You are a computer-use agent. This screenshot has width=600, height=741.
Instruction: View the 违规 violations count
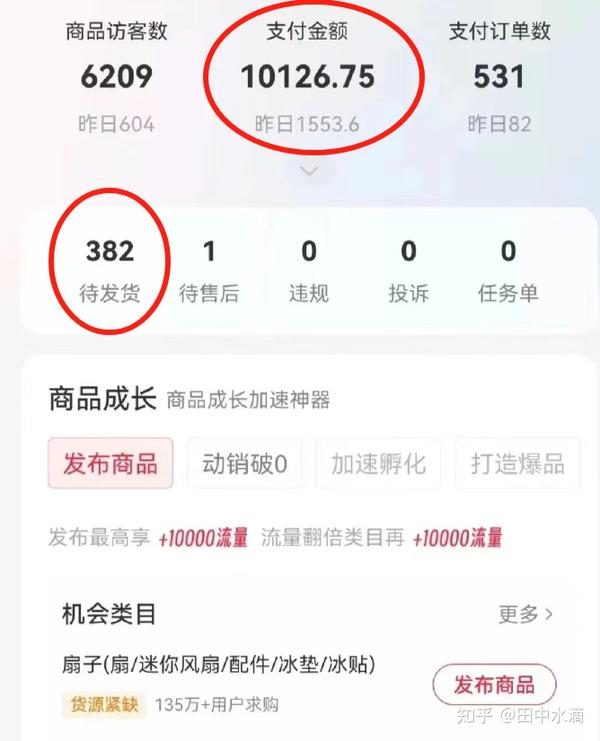[309, 270]
